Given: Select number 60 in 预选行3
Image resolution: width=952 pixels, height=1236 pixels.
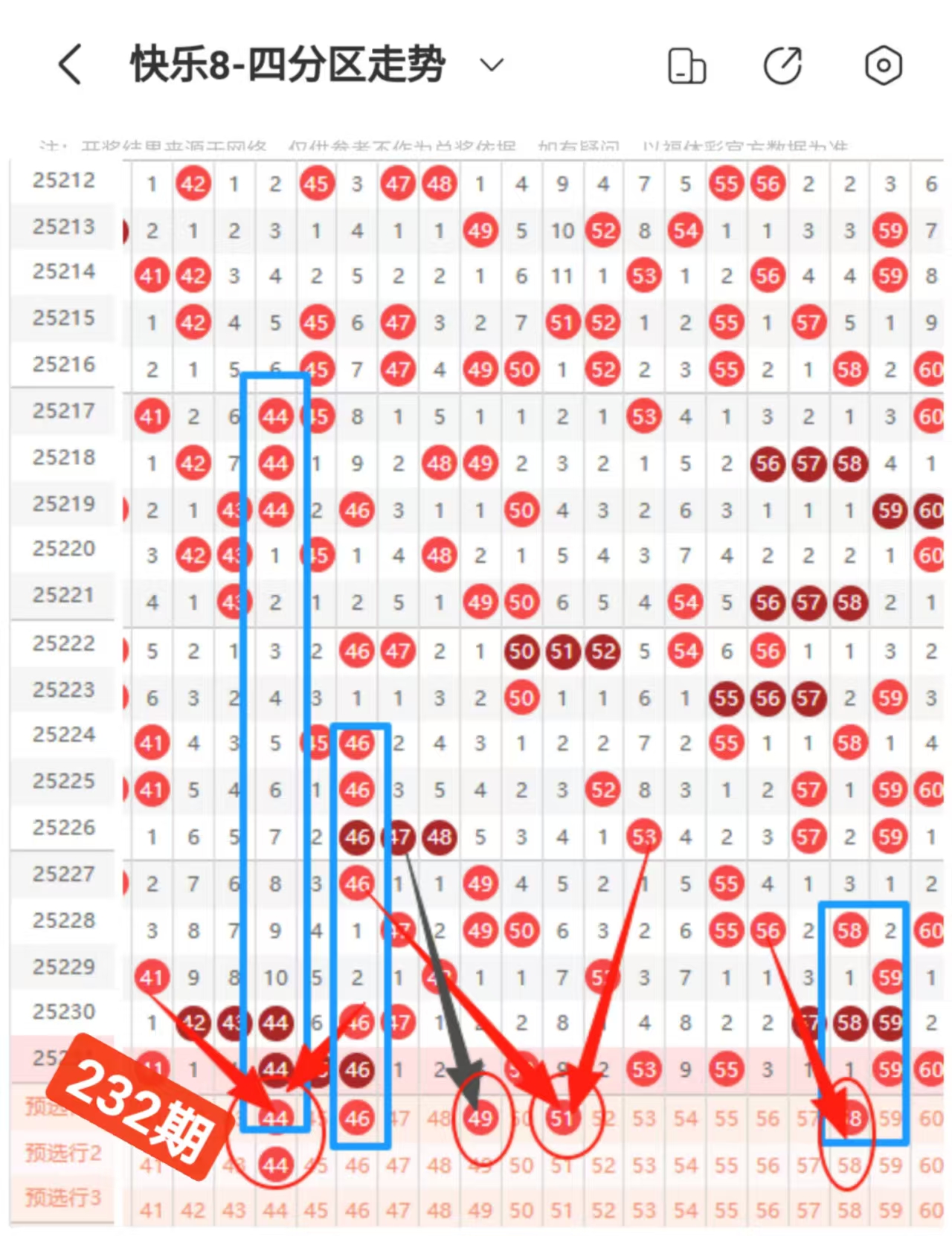Looking at the screenshot, I should 930,1210.
